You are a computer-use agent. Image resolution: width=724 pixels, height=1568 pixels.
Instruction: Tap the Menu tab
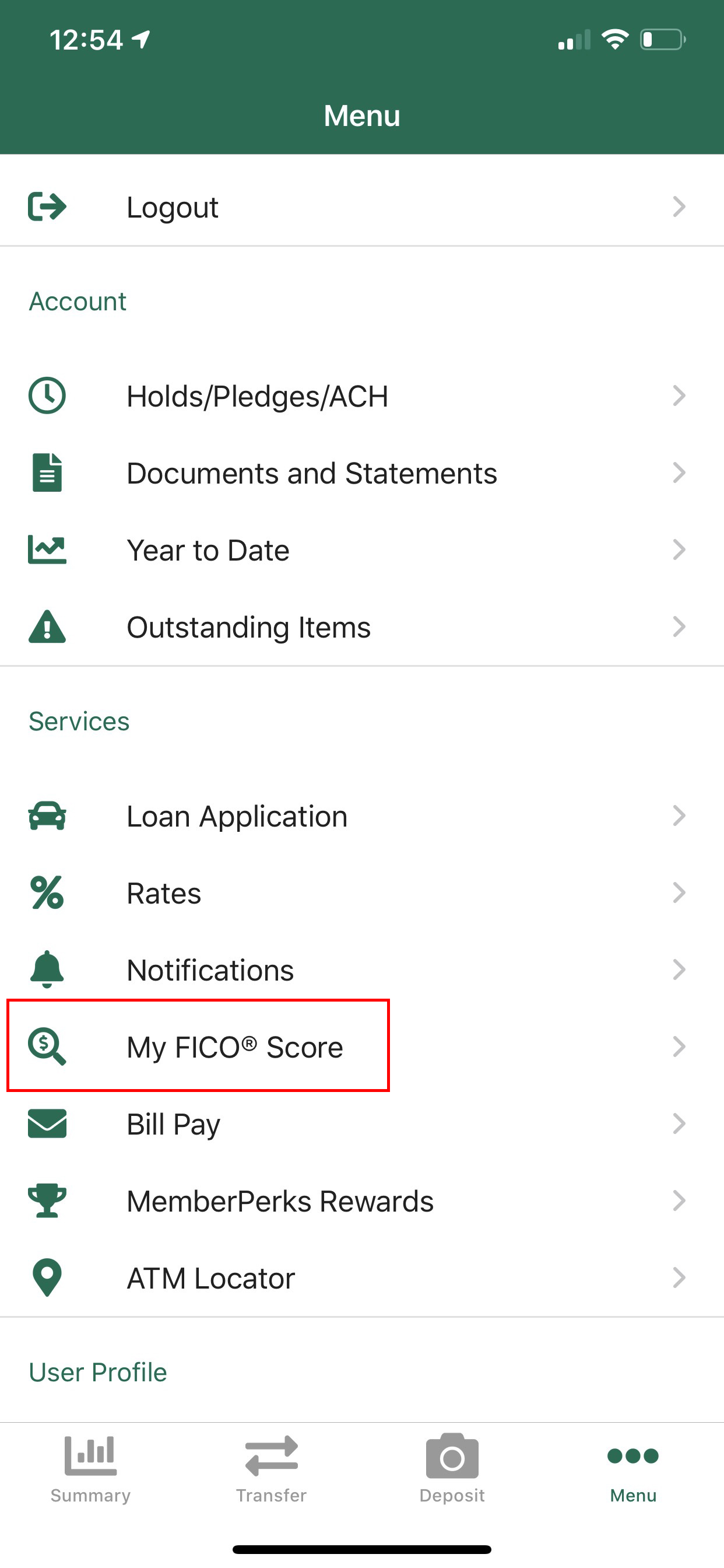click(633, 1469)
